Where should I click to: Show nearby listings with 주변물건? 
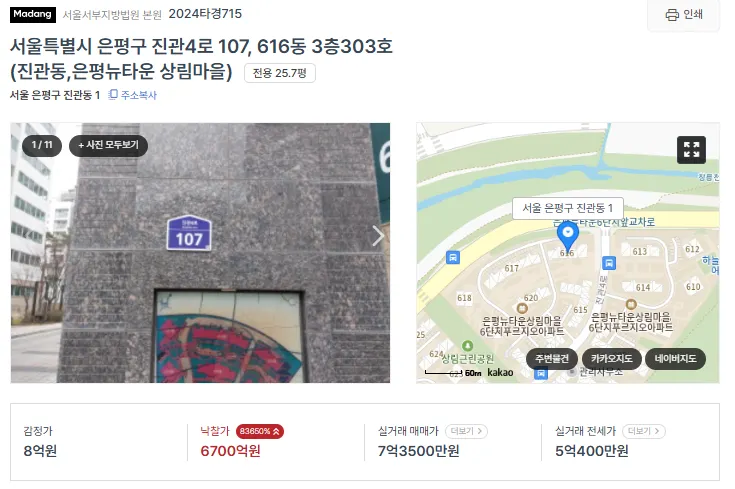(552, 358)
